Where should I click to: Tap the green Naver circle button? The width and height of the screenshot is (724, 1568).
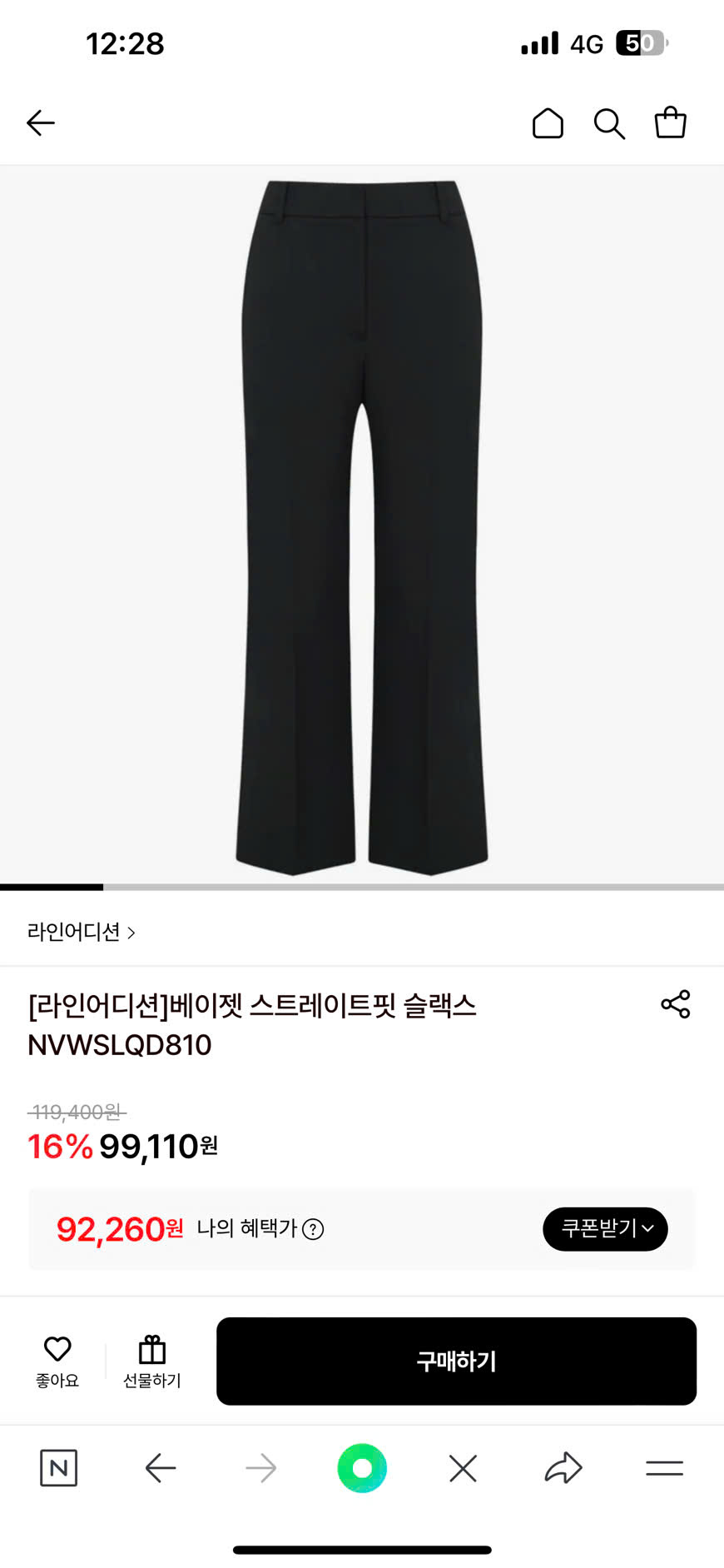(362, 1468)
